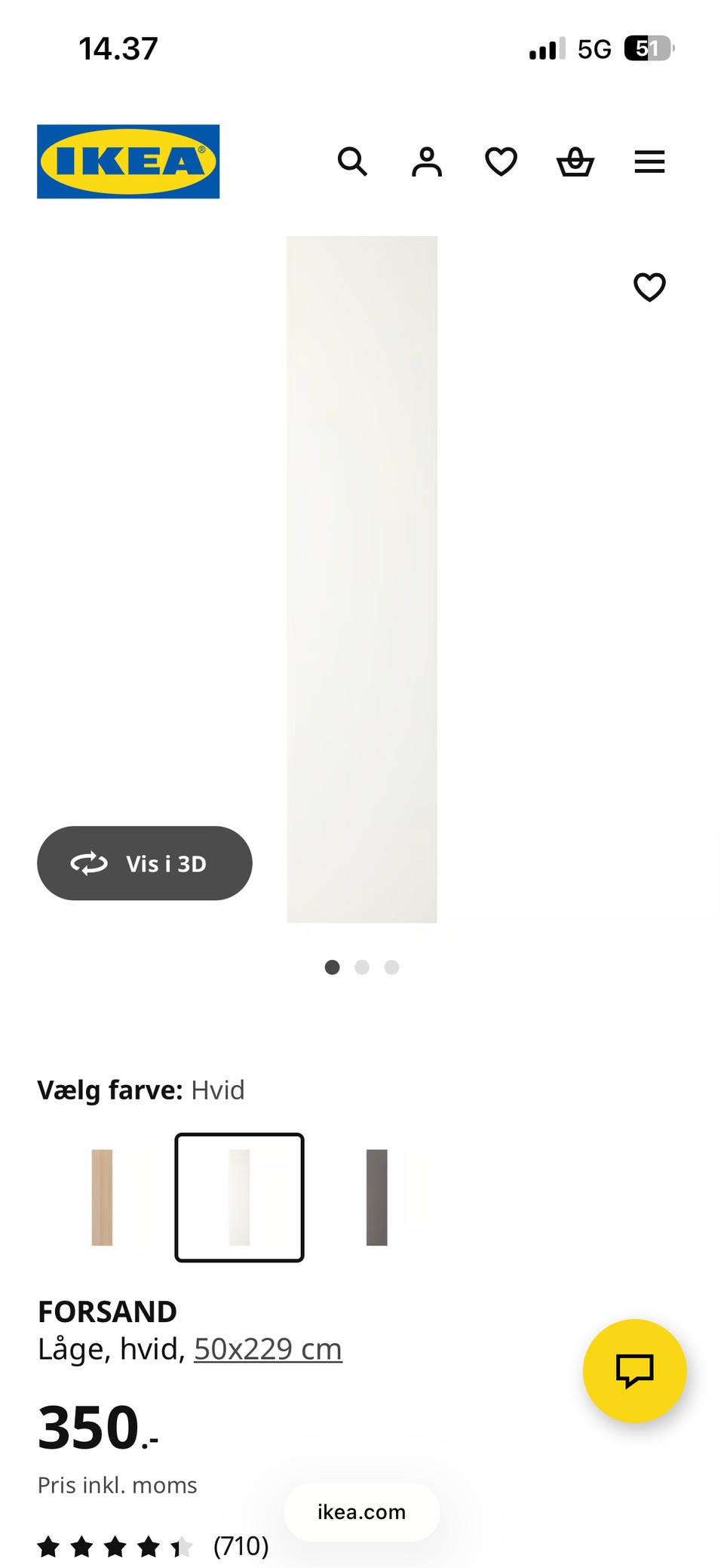Show the third product image dot

[x=391, y=967]
